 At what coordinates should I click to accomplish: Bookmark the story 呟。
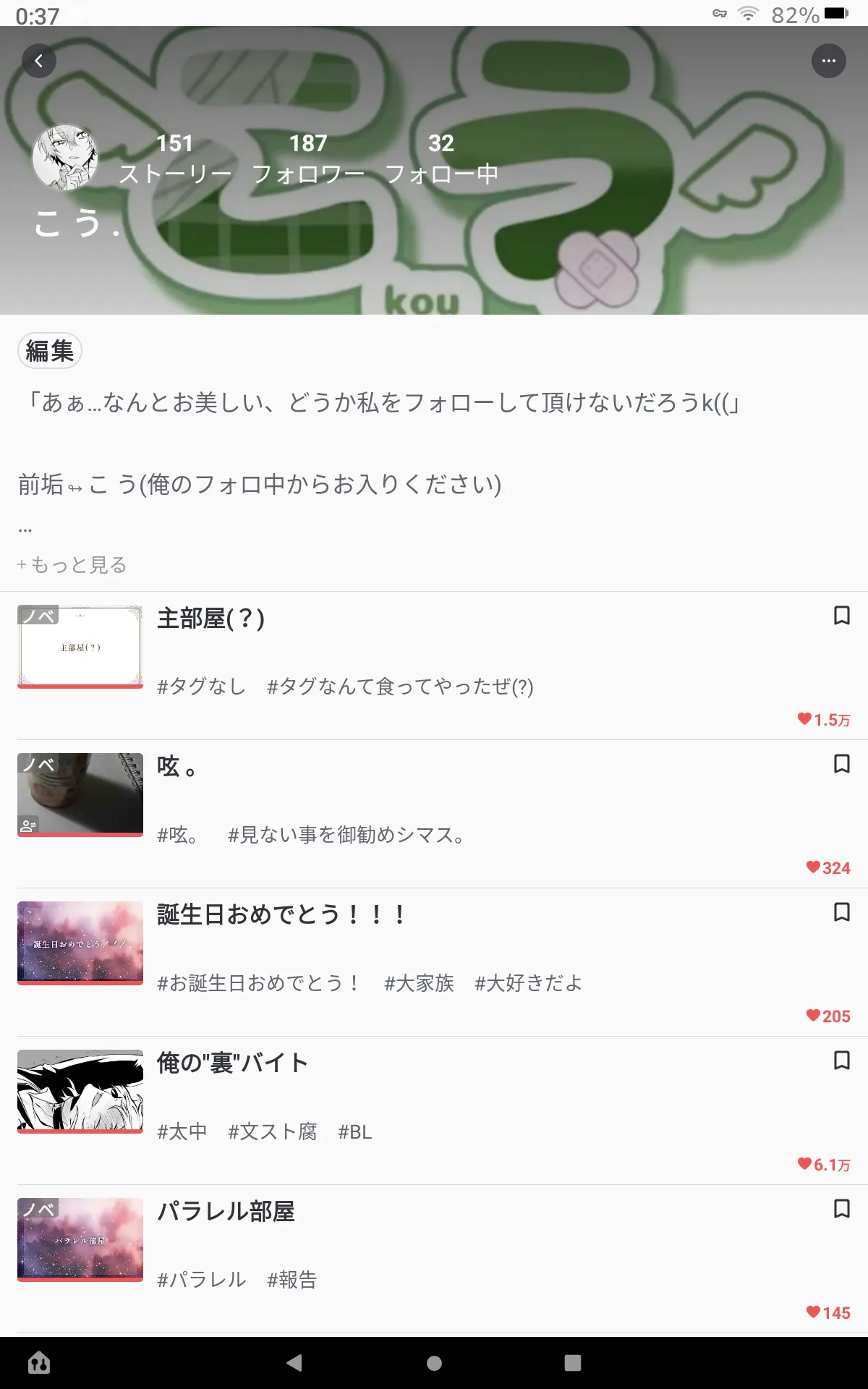coord(841,764)
